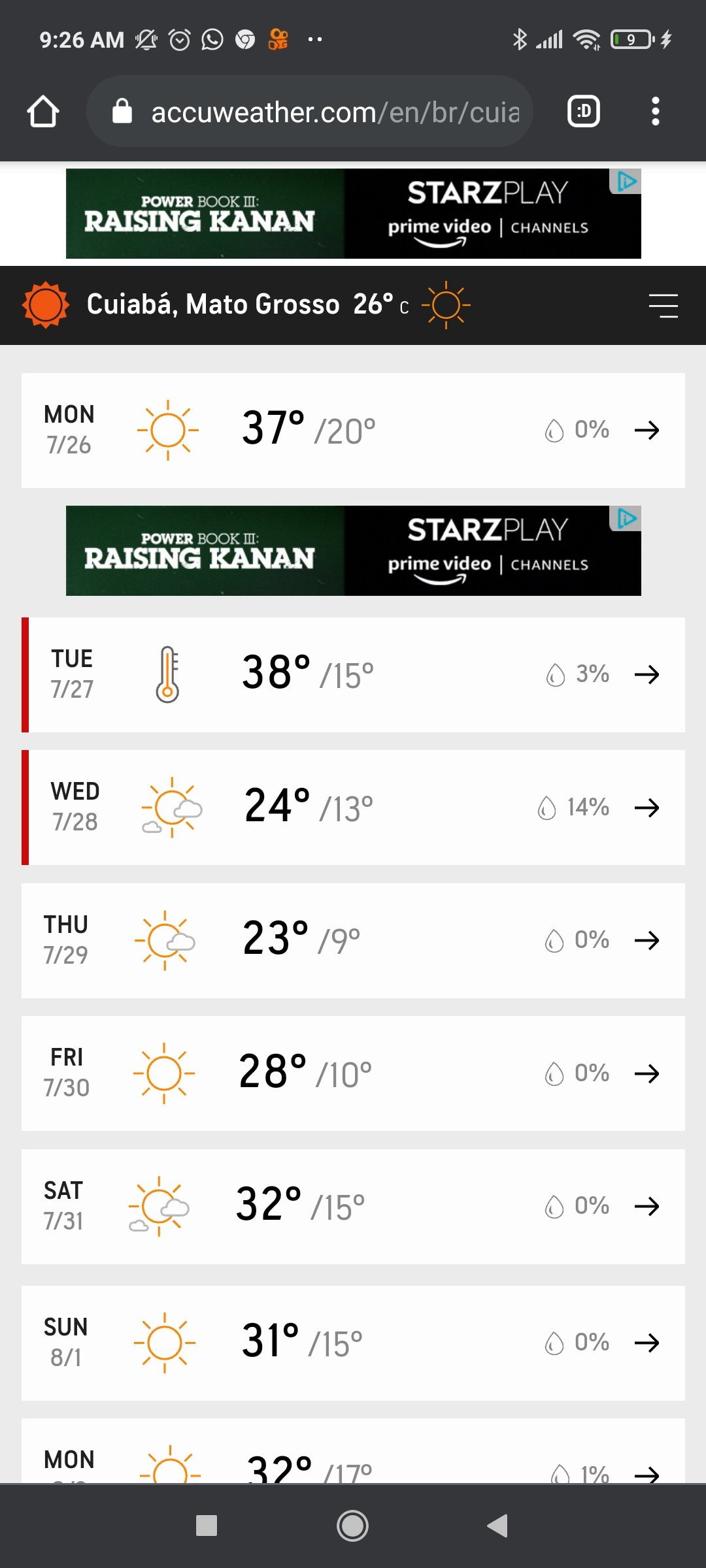Open the browser tab switcher
706x1568 pixels.
coord(584,112)
